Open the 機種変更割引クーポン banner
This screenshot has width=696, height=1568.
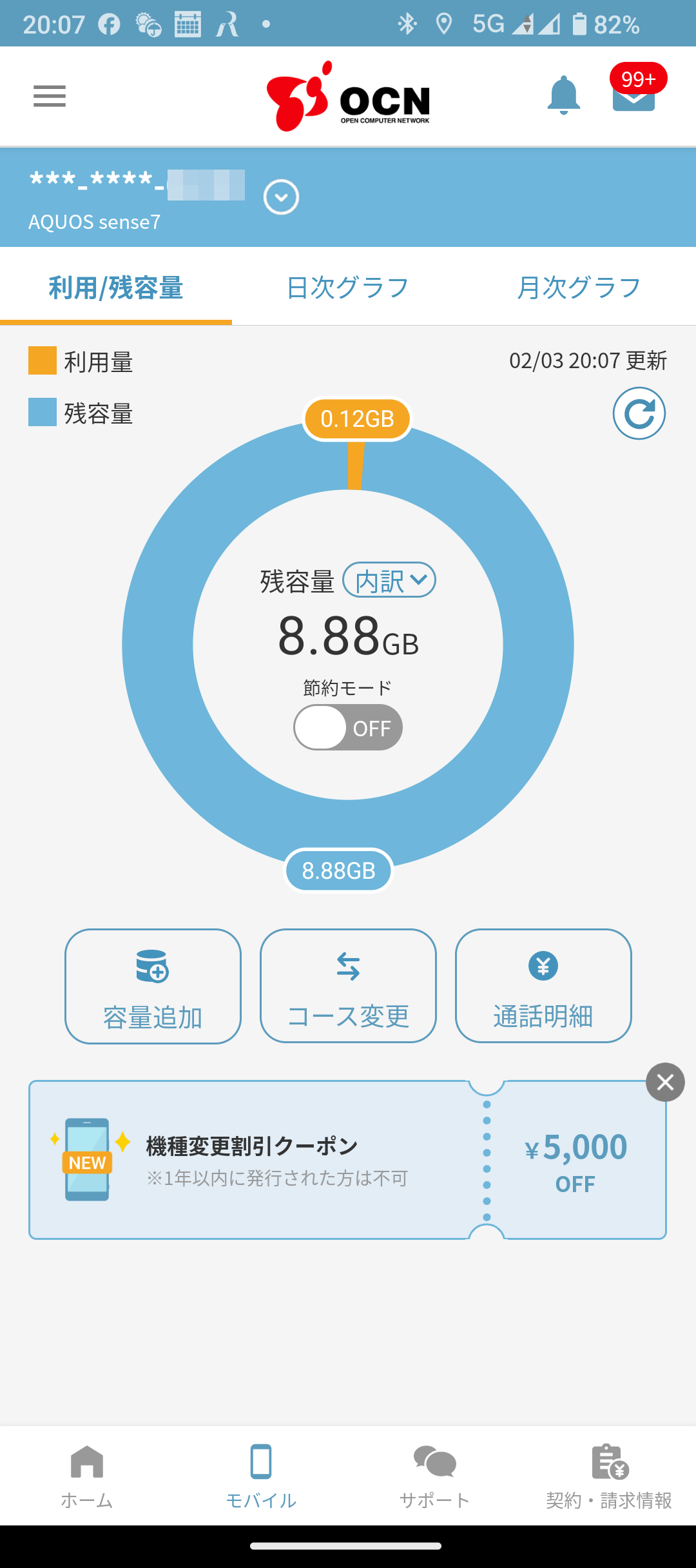click(x=347, y=1160)
